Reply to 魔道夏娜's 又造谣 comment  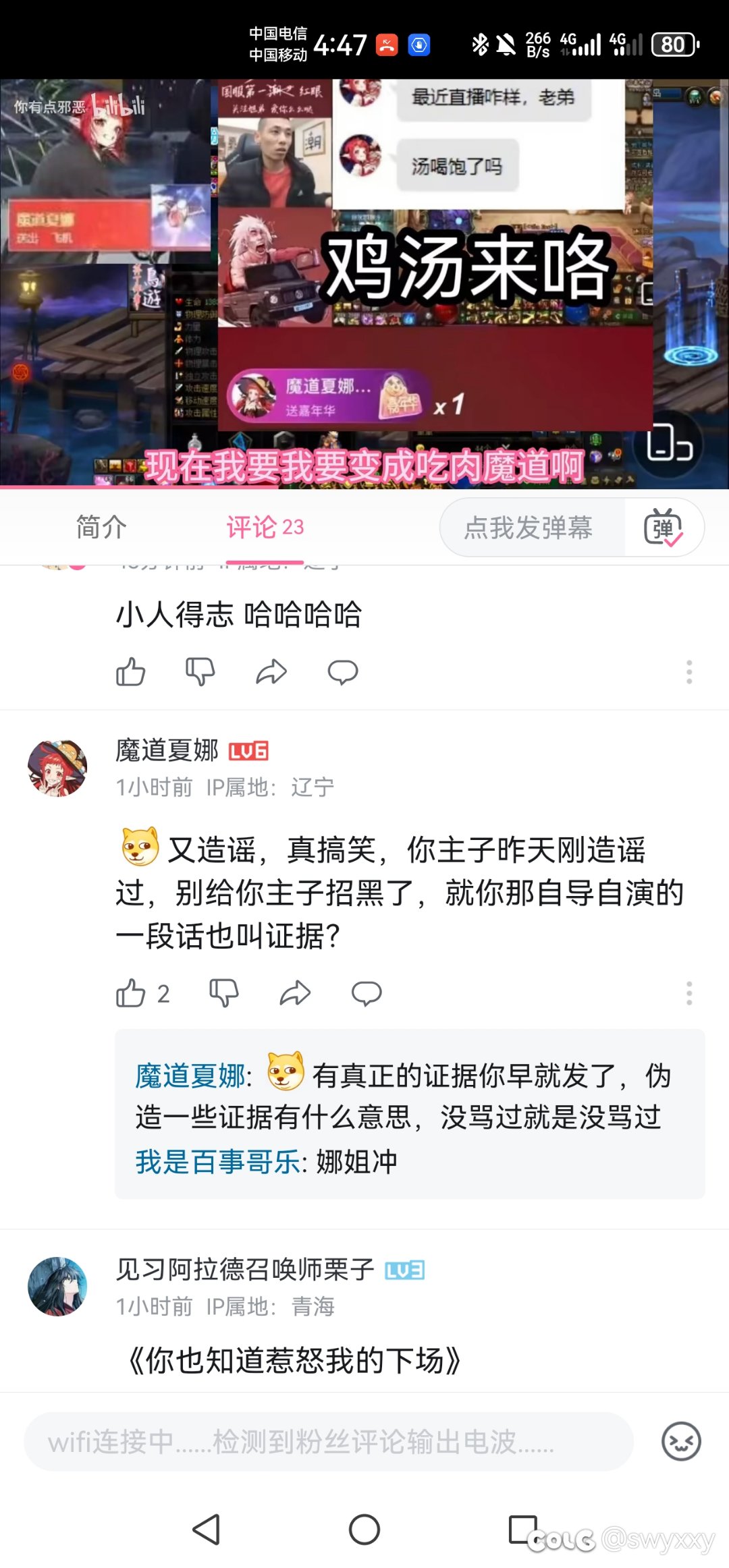[x=367, y=993]
